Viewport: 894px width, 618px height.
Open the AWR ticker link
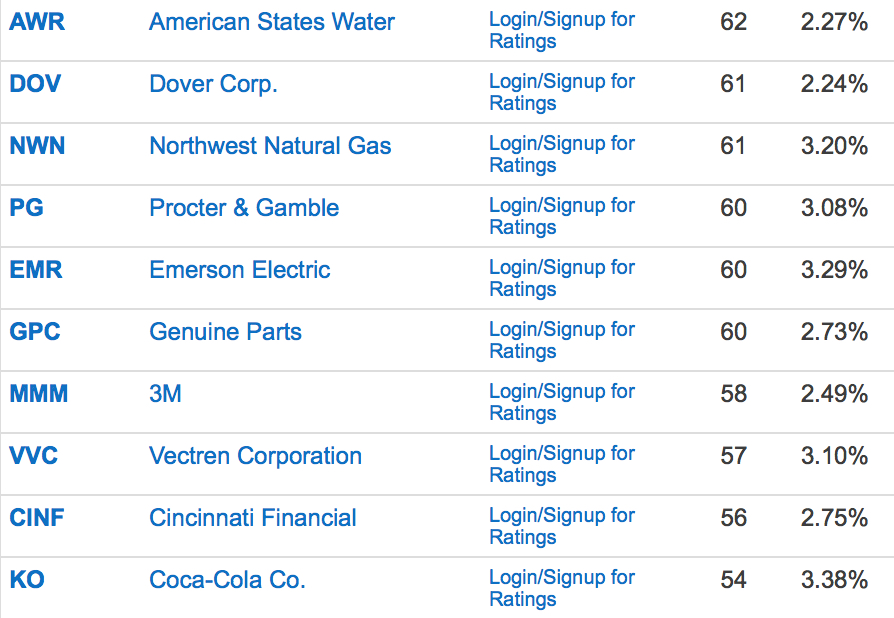pyautogui.click(x=36, y=22)
